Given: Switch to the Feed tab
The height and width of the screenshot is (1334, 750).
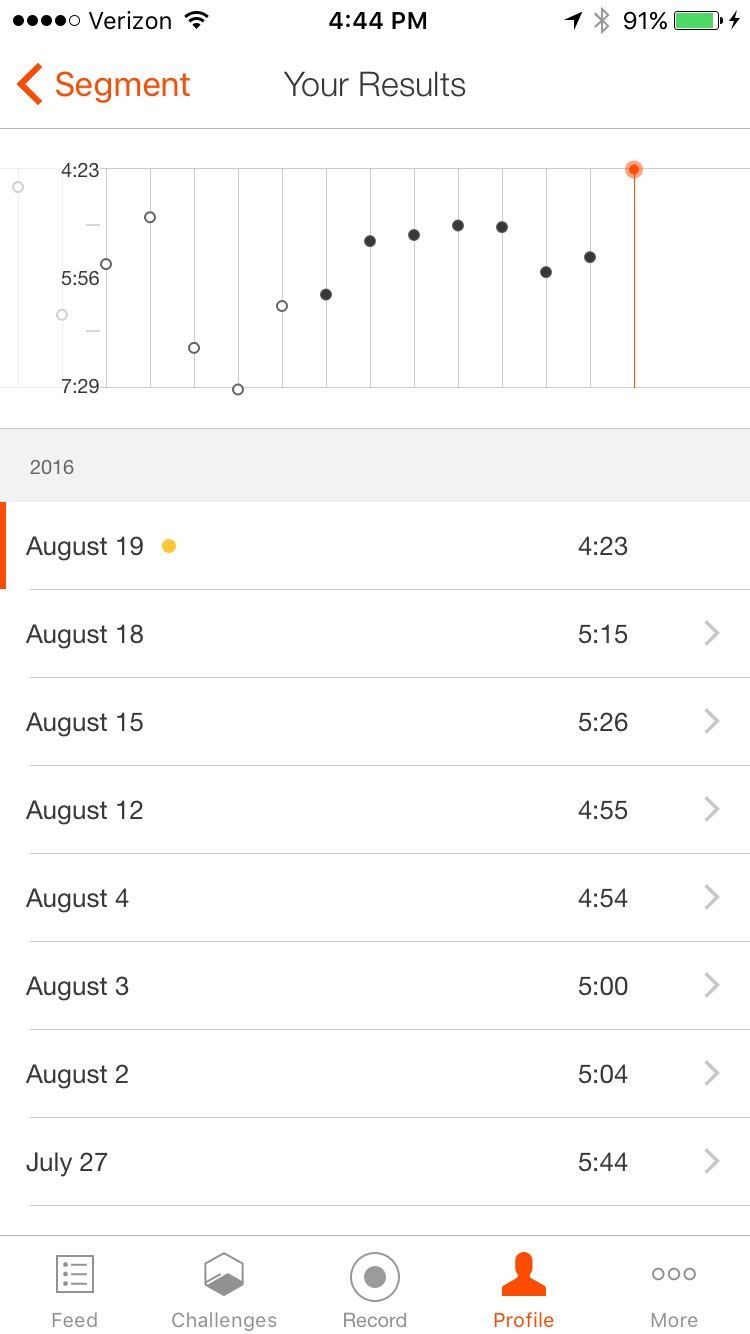Looking at the screenshot, I should 75,1290.
